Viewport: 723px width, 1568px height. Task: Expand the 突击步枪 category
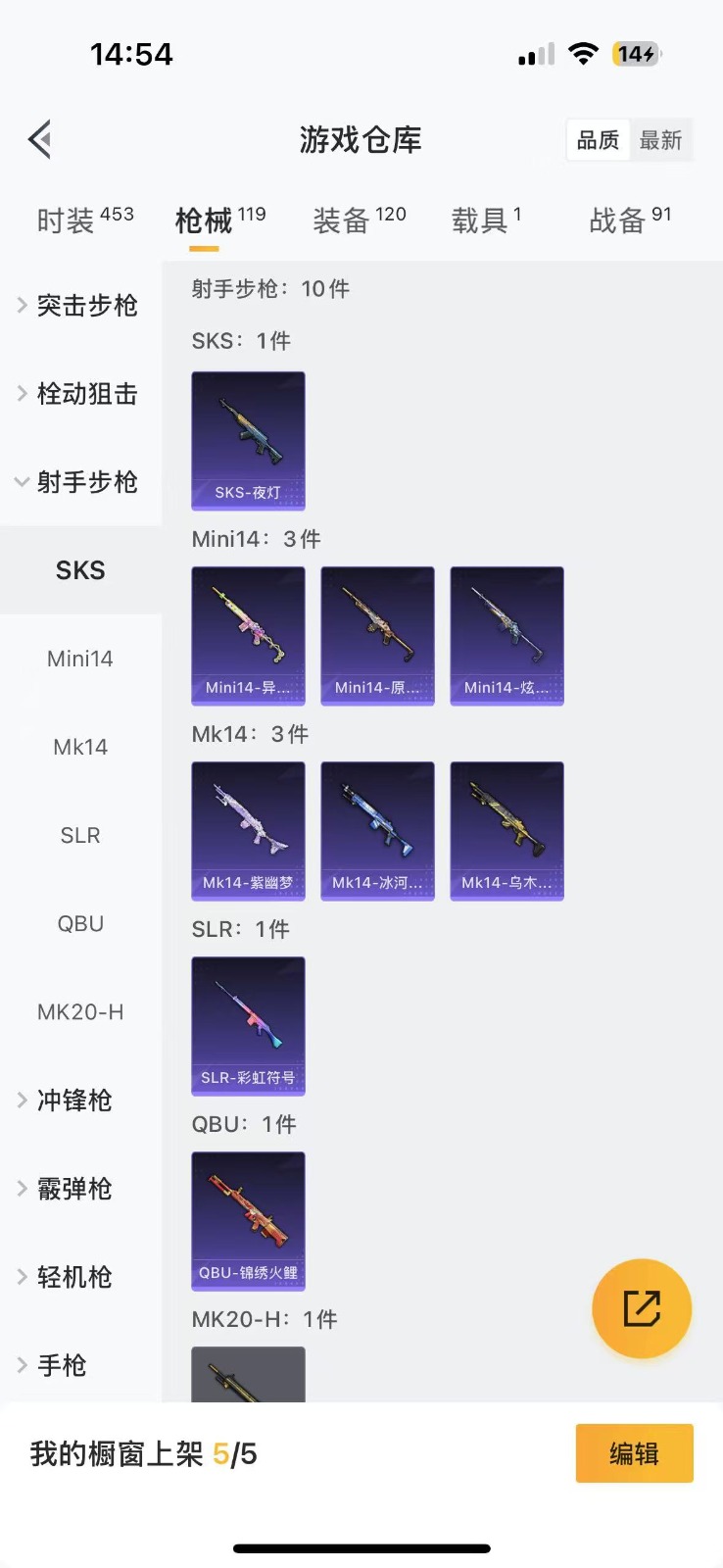tap(85, 306)
